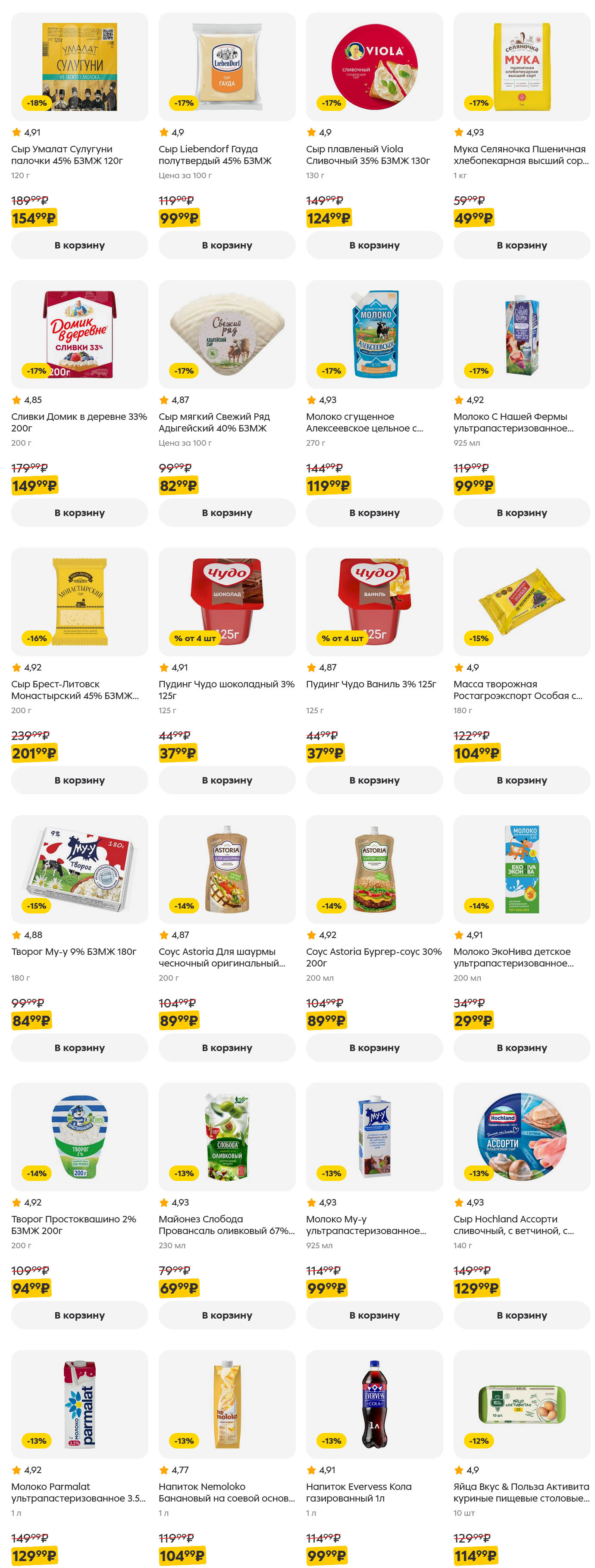Add Сливки Домик в деревне to cart
595x1568 pixels.
[79, 513]
